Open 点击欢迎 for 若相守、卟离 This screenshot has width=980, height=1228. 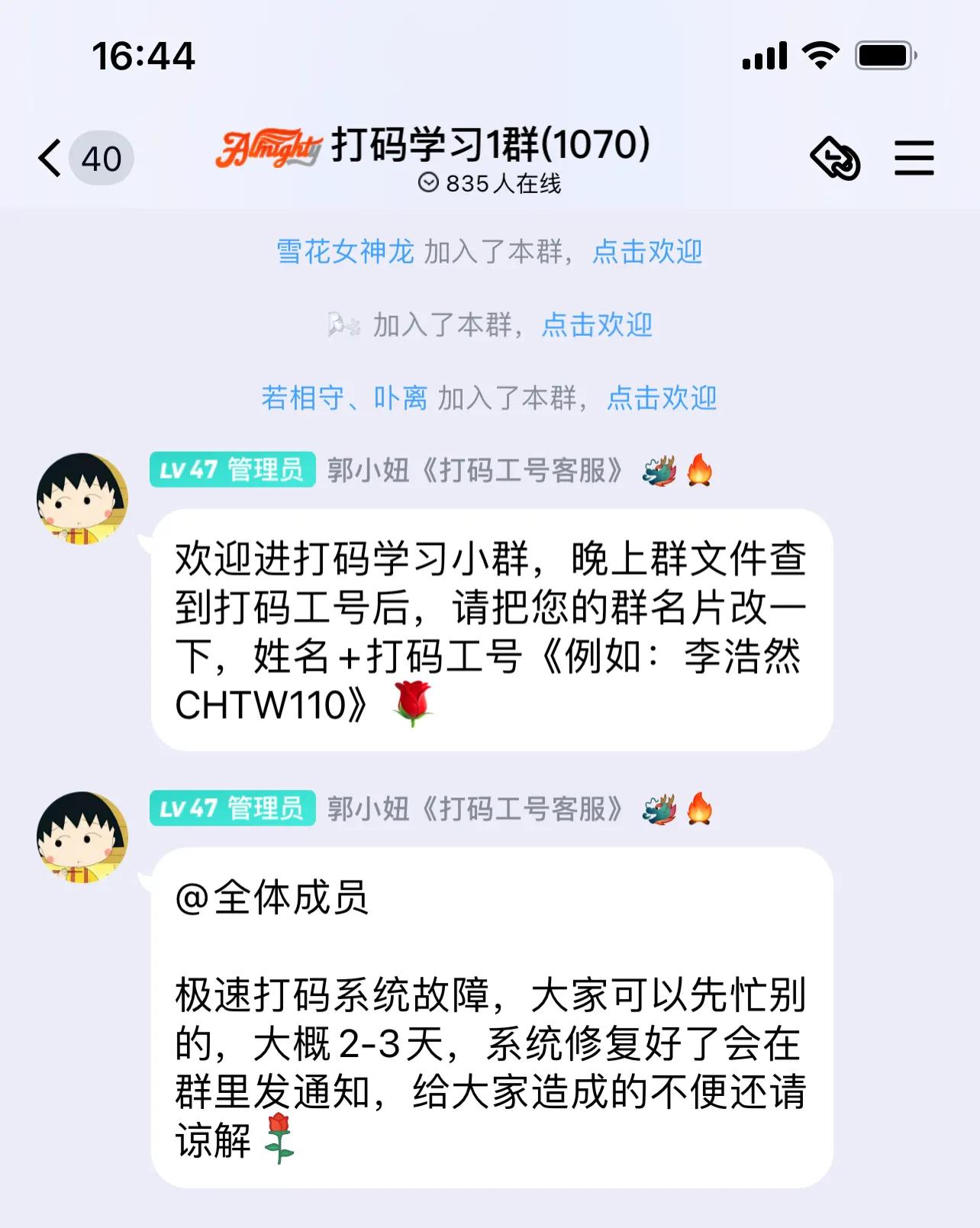[661, 398]
